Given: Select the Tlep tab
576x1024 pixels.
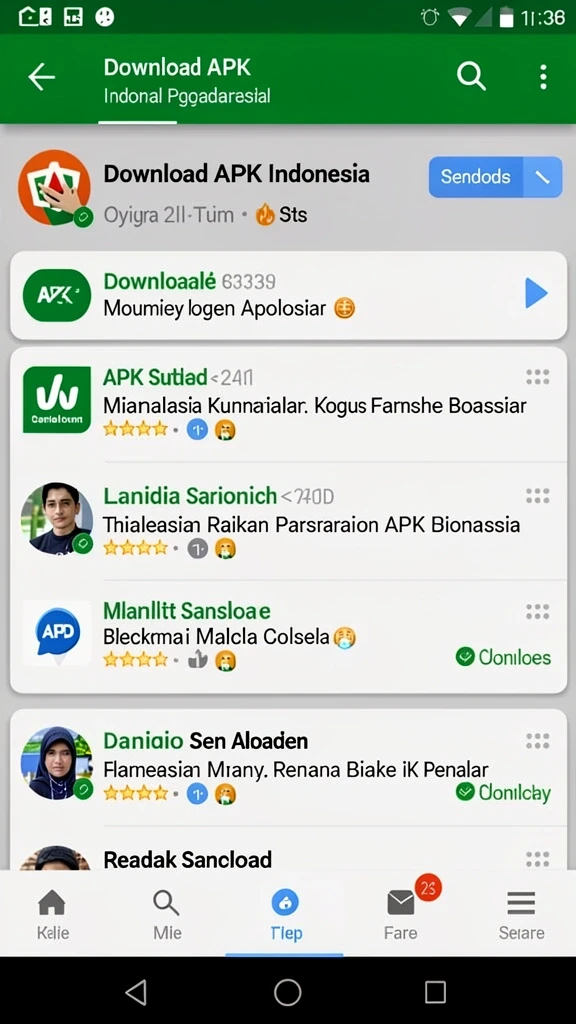Looking at the screenshot, I should (x=285, y=914).
